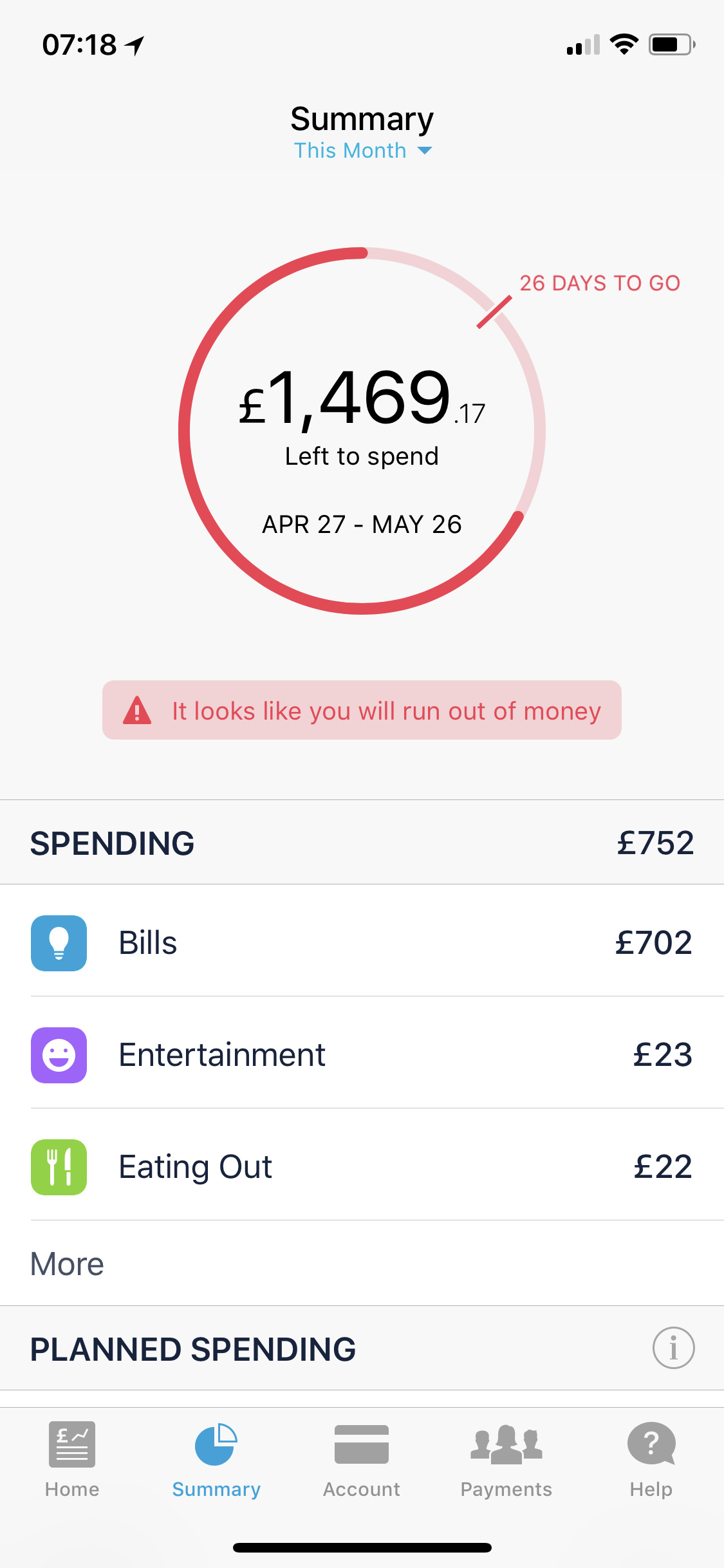Show More spending categories

point(68,1264)
